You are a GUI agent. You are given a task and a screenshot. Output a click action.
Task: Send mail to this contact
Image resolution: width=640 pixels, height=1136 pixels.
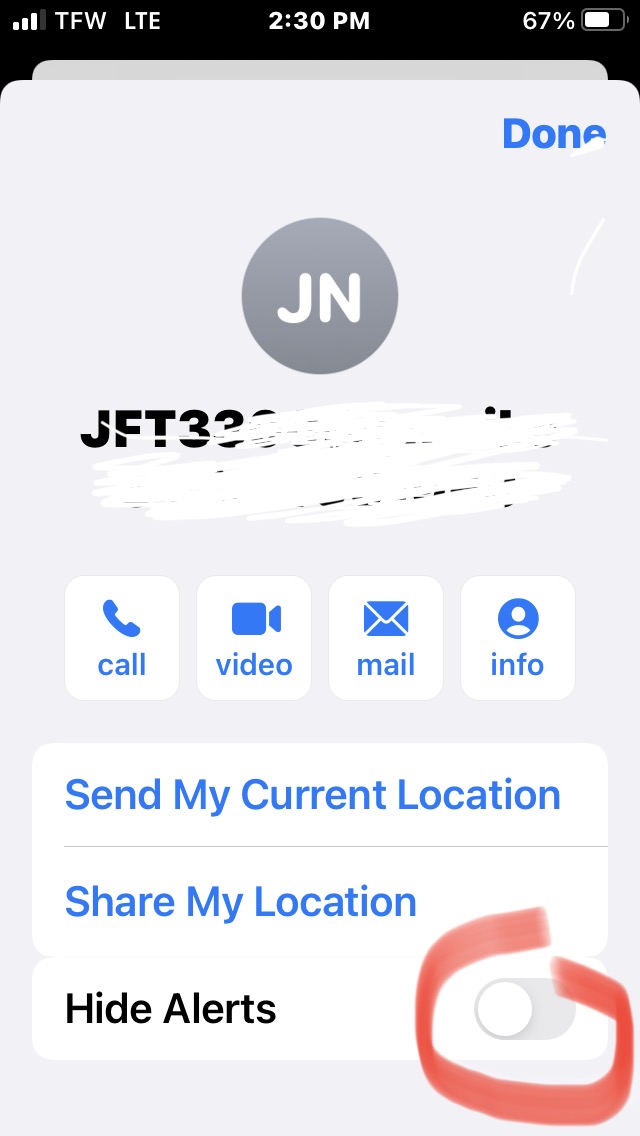[x=386, y=638]
